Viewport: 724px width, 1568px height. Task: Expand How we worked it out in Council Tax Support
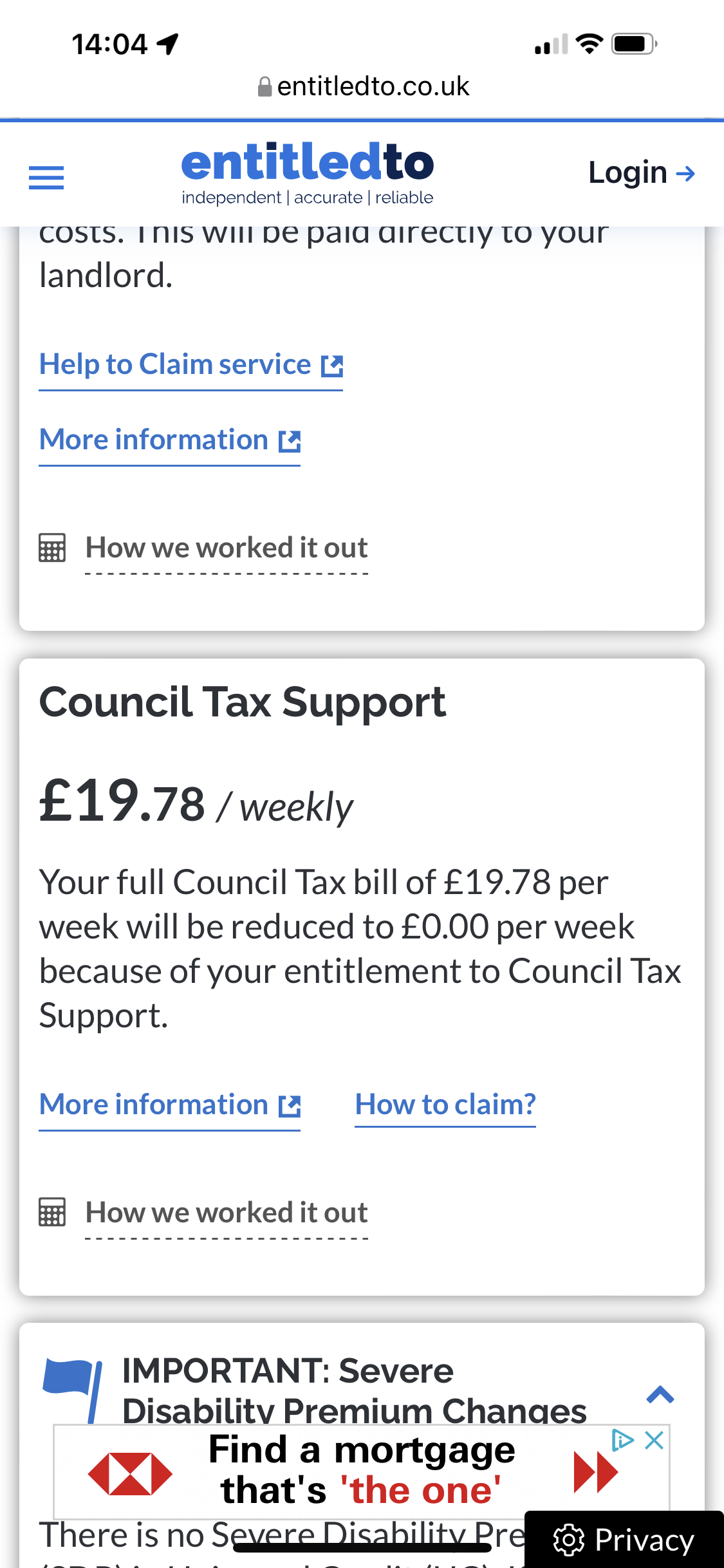(x=227, y=1213)
